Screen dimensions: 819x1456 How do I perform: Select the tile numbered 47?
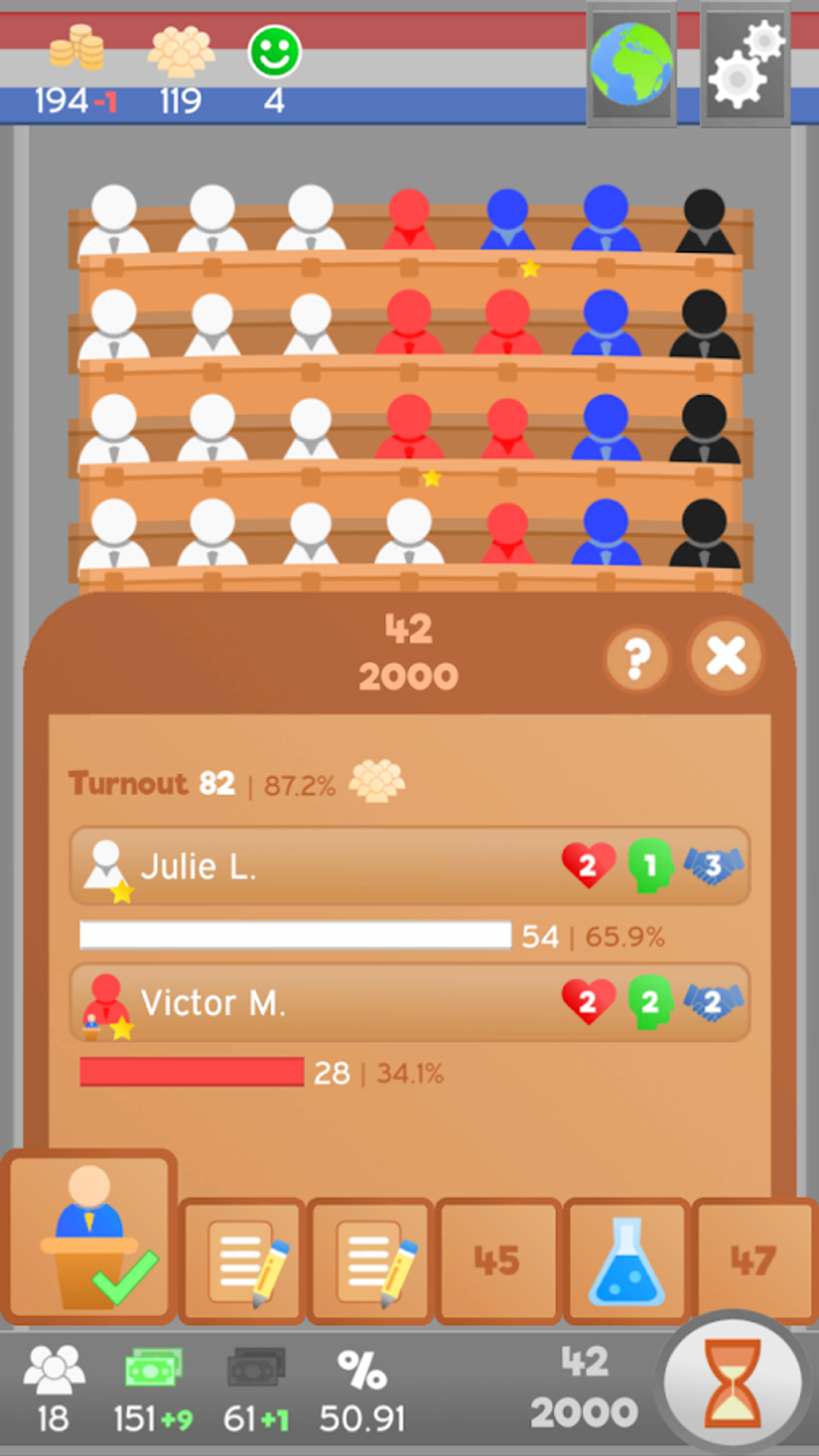(x=754, y=1261)
